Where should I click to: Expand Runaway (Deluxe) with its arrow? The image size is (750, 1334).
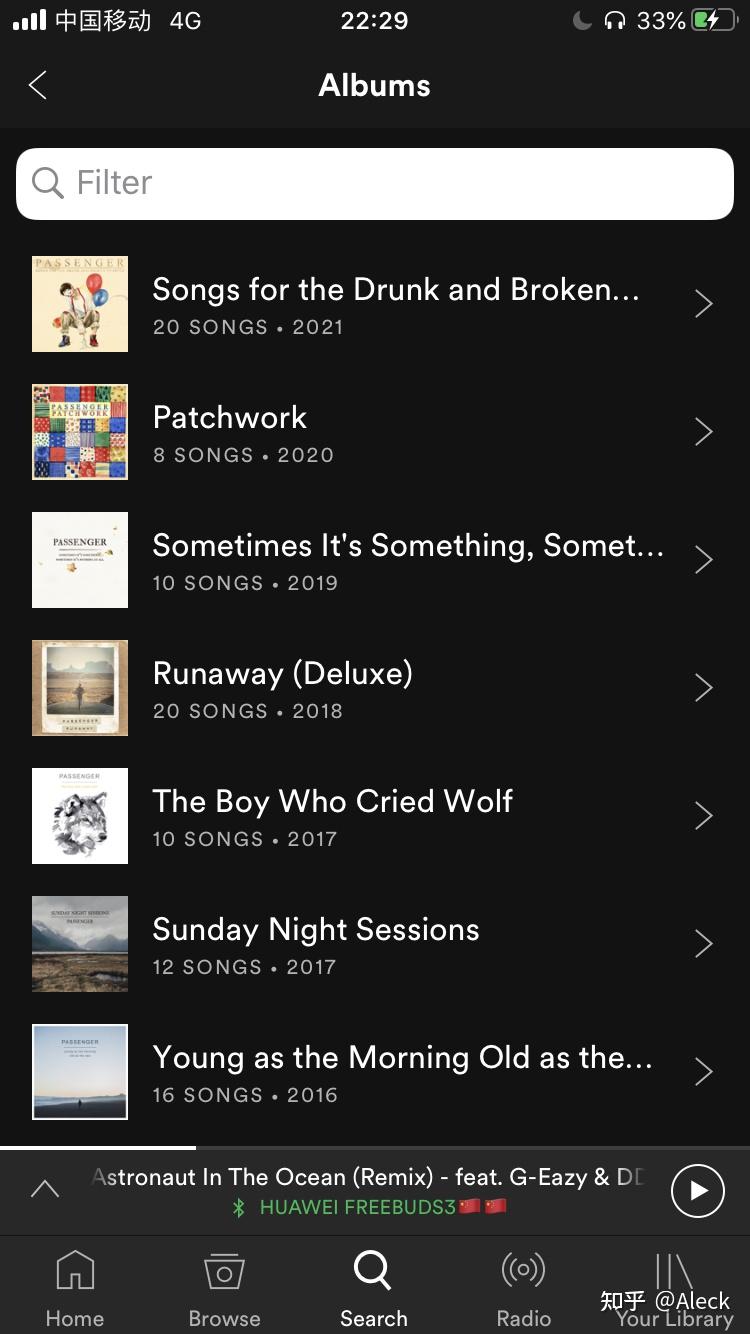703,687
